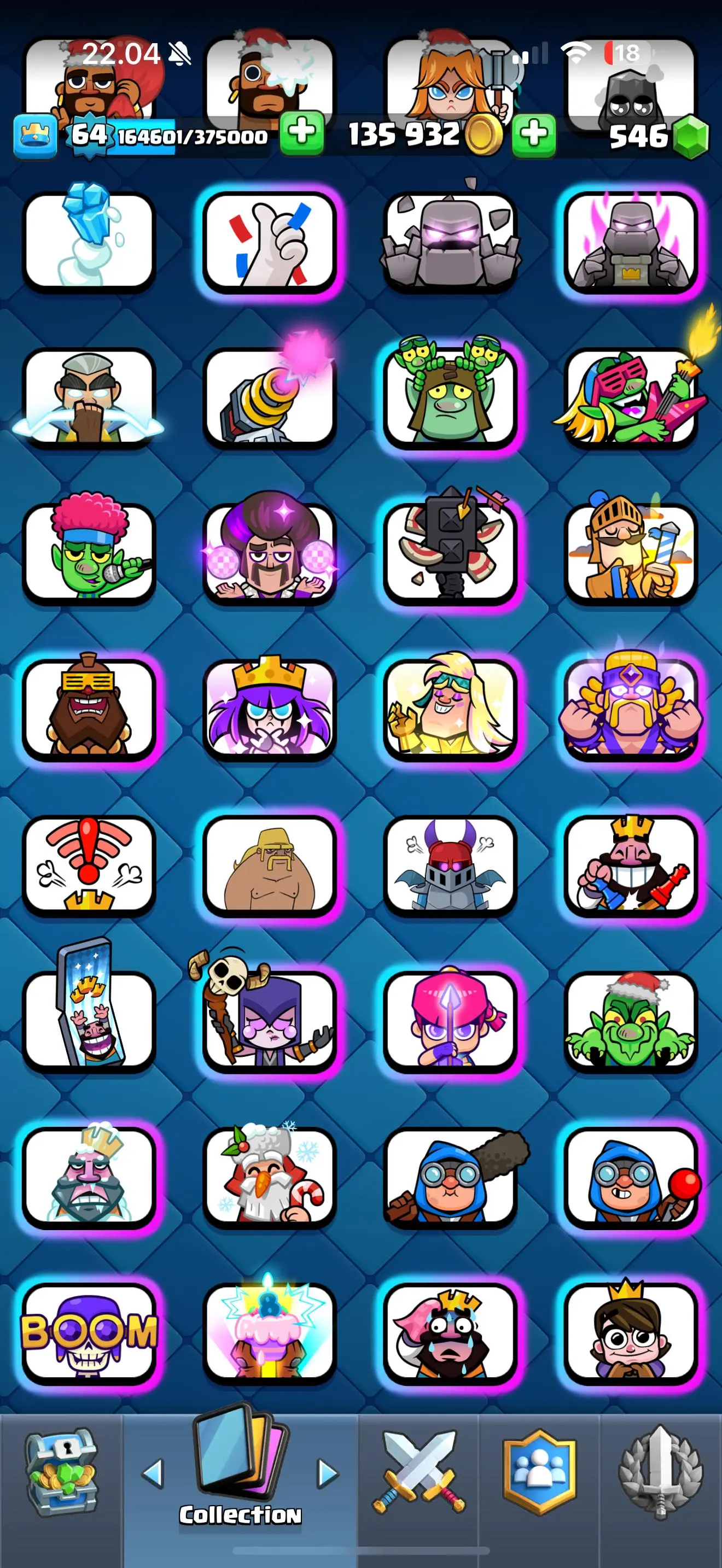Select the thumbs-up confetti emote
The width and height of the screenshot is (722, 1568).
click(270, 242)
